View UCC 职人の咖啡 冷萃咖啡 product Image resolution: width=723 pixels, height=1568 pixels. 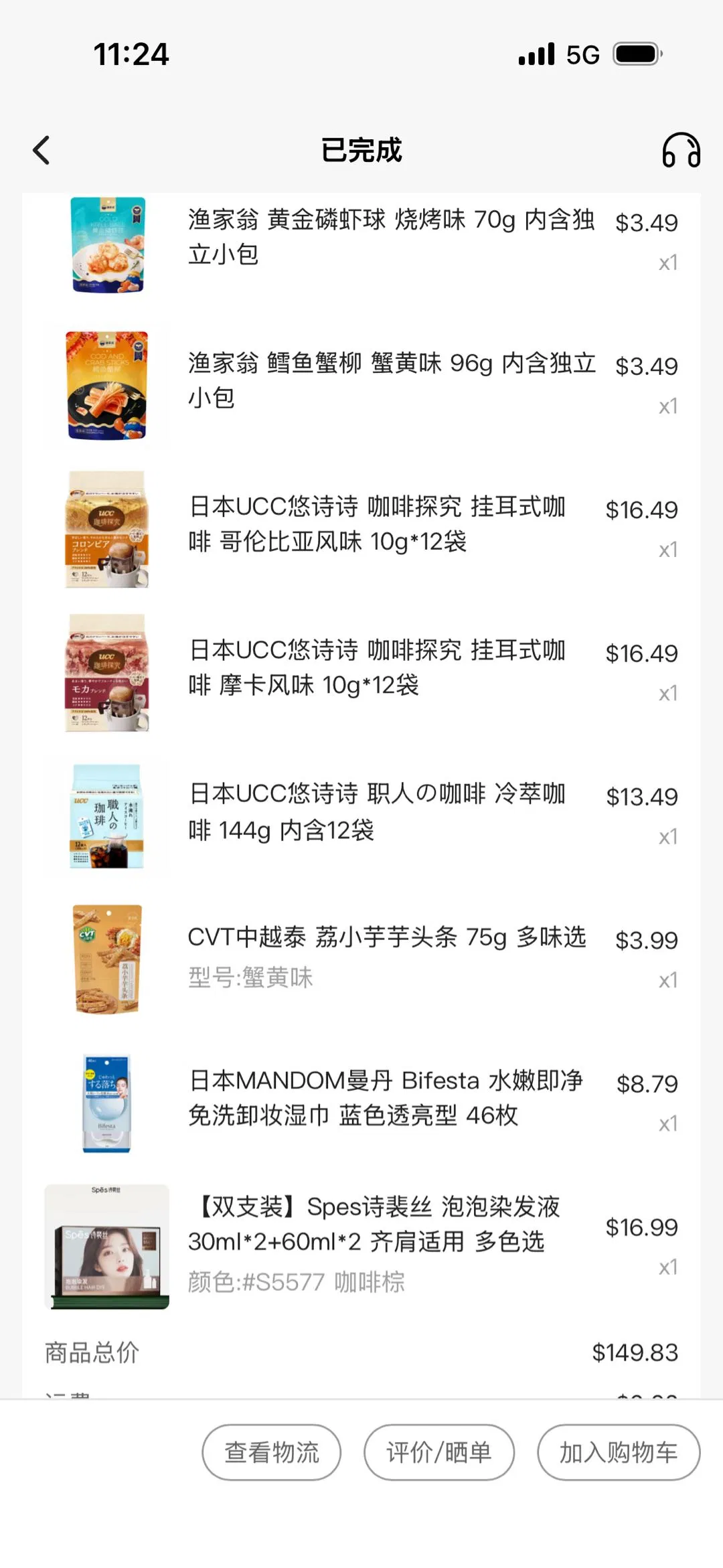point(377,811)
